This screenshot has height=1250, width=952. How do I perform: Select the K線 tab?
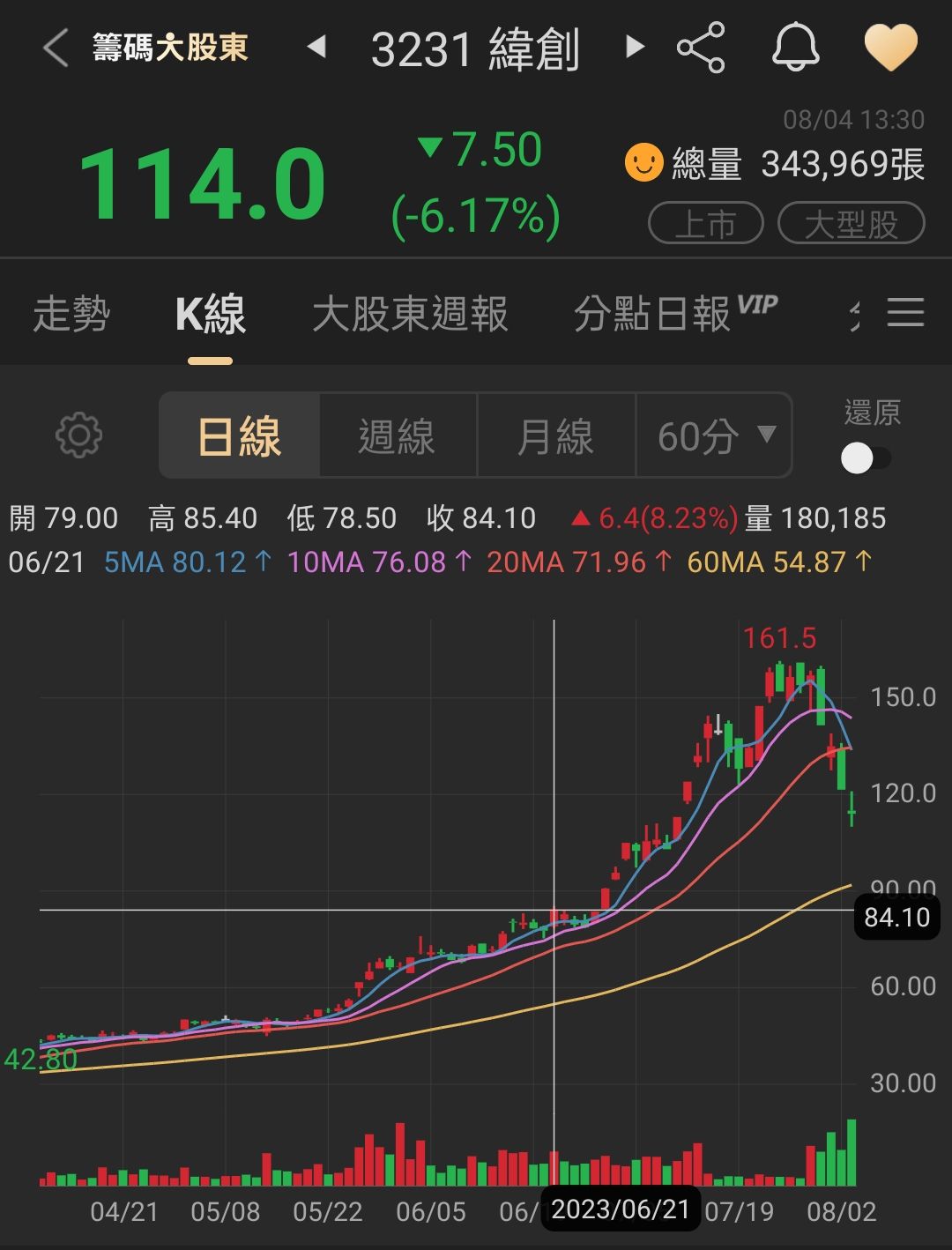(210, 315)
